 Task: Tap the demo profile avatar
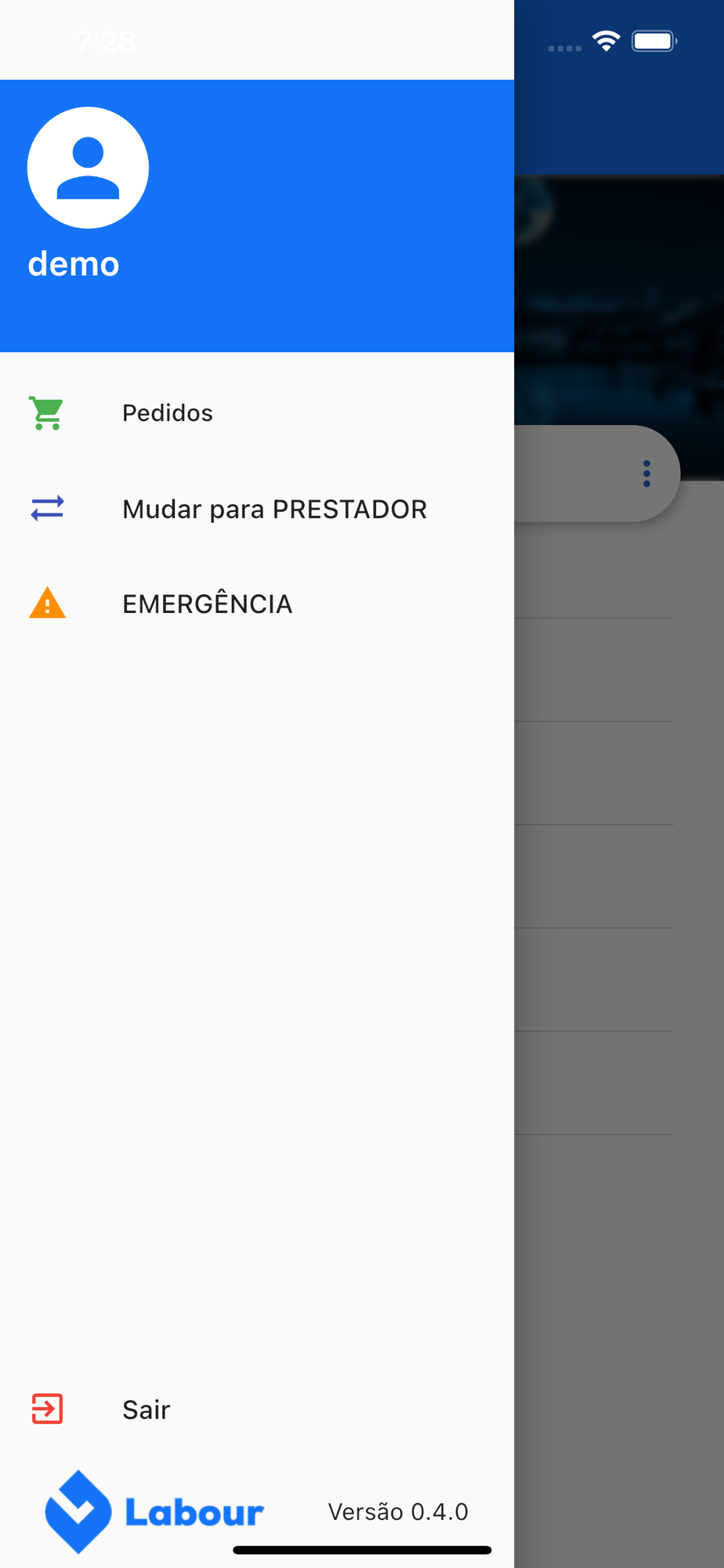click(88, 168)
